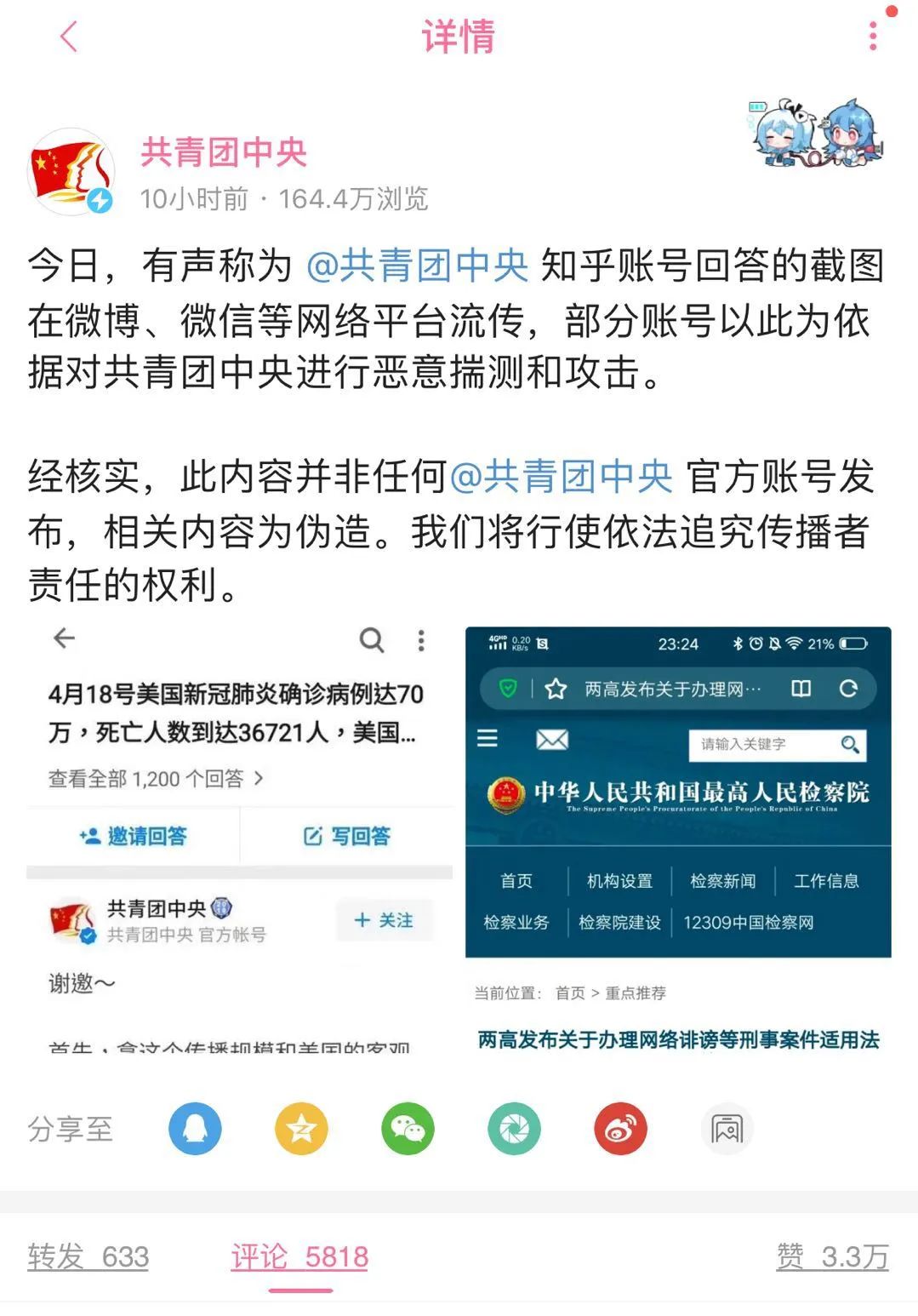The height and width of the screenshot is (1316, 918).
Task: Share the post to Weibo
Action: point(620,1129)
